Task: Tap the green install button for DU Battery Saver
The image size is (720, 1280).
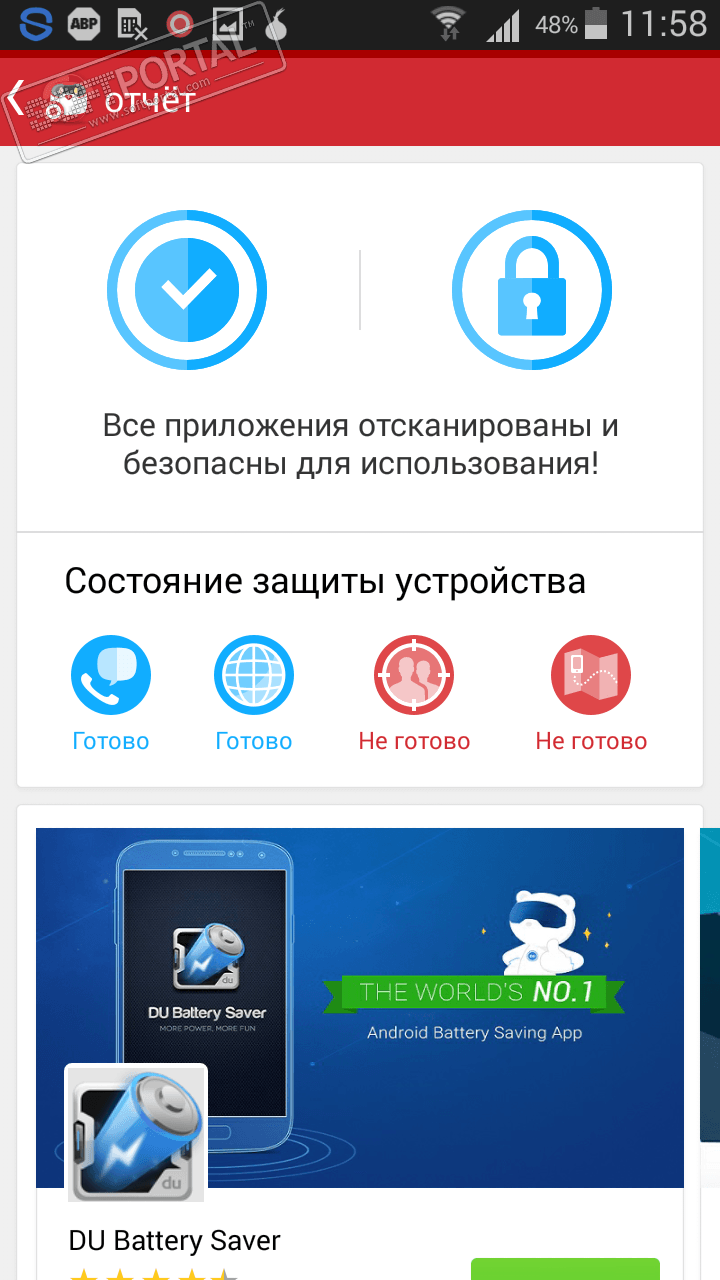Action: [565, 1268]
